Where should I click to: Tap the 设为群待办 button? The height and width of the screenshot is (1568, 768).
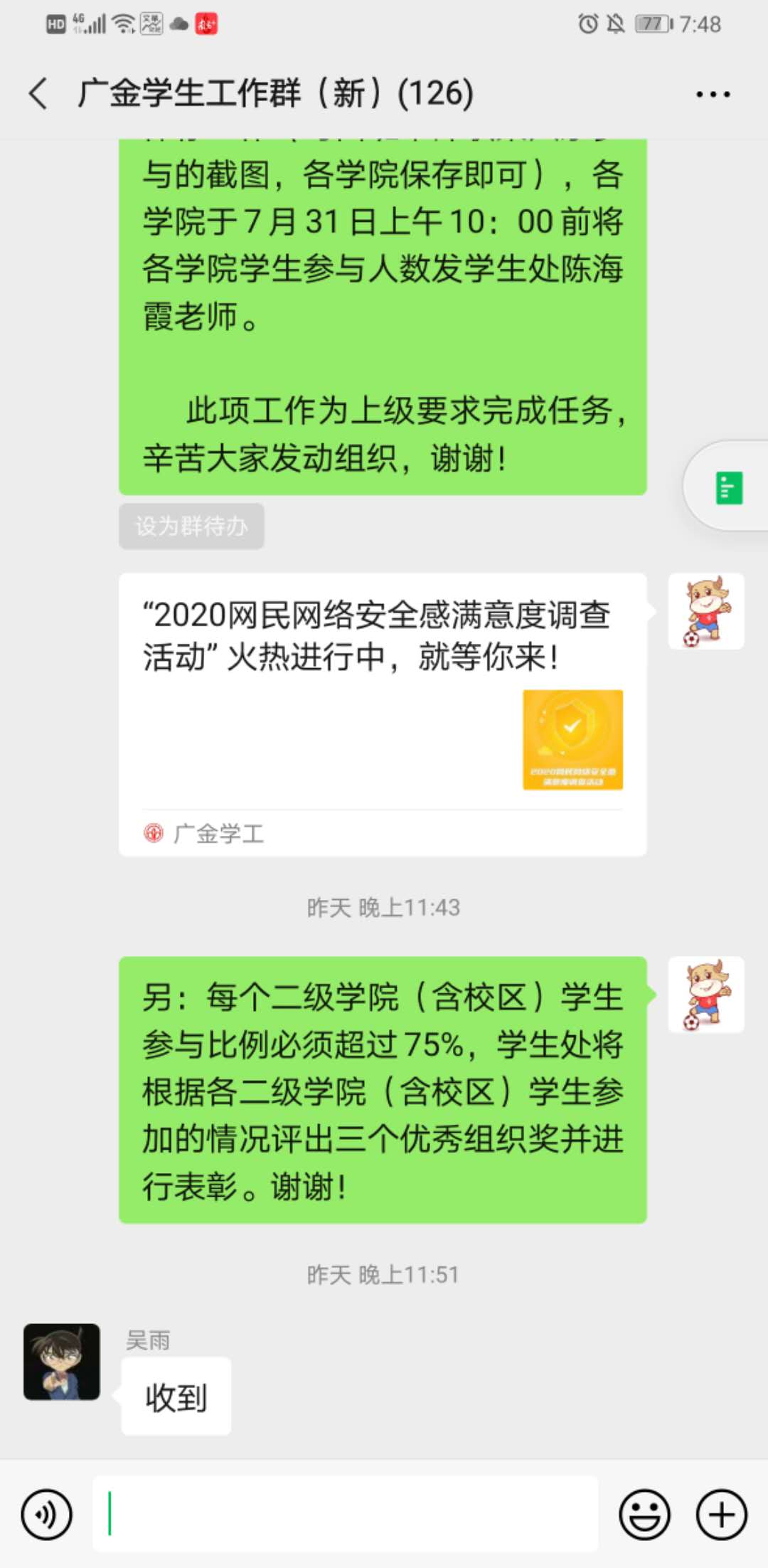pos(191,526)
